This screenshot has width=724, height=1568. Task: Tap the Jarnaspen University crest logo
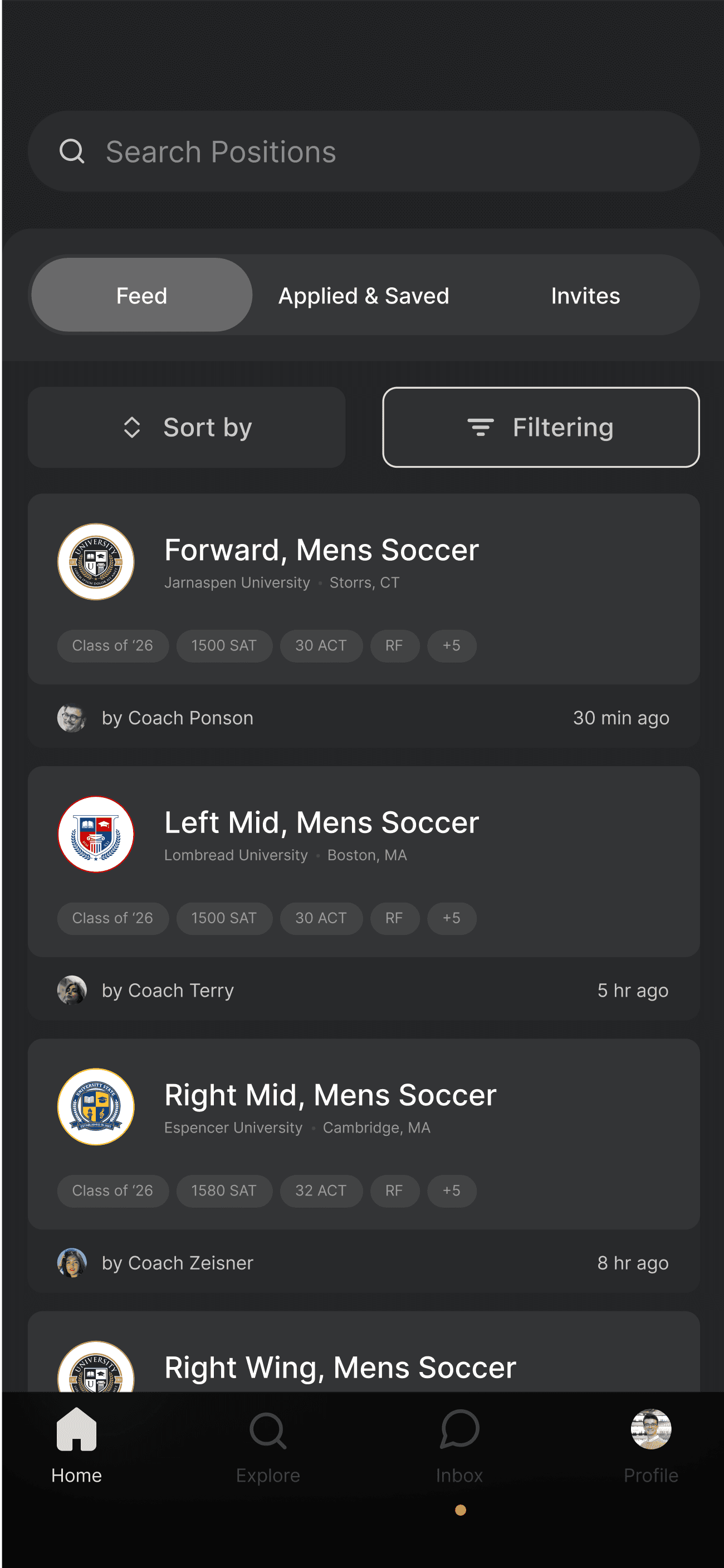click(95, 561)
